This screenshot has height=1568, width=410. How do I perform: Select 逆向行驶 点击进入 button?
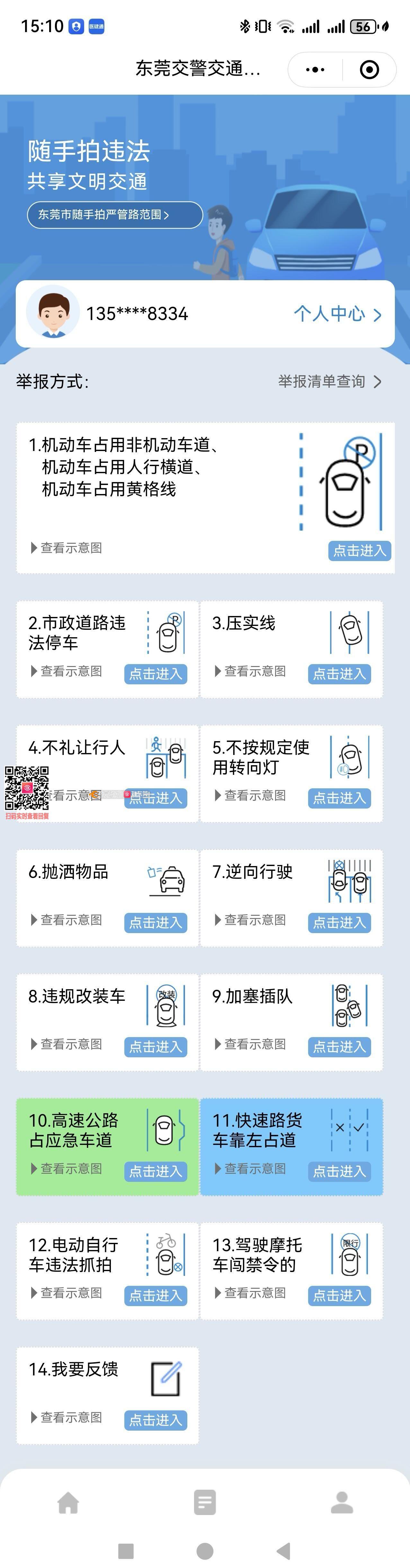pos(339,922)
